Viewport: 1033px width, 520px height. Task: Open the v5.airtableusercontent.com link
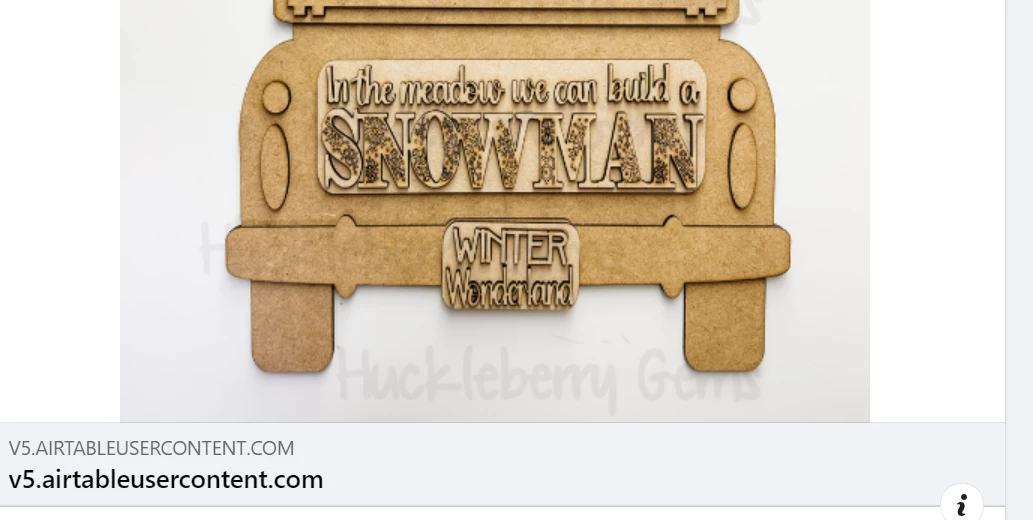click(x=166, y=479)
